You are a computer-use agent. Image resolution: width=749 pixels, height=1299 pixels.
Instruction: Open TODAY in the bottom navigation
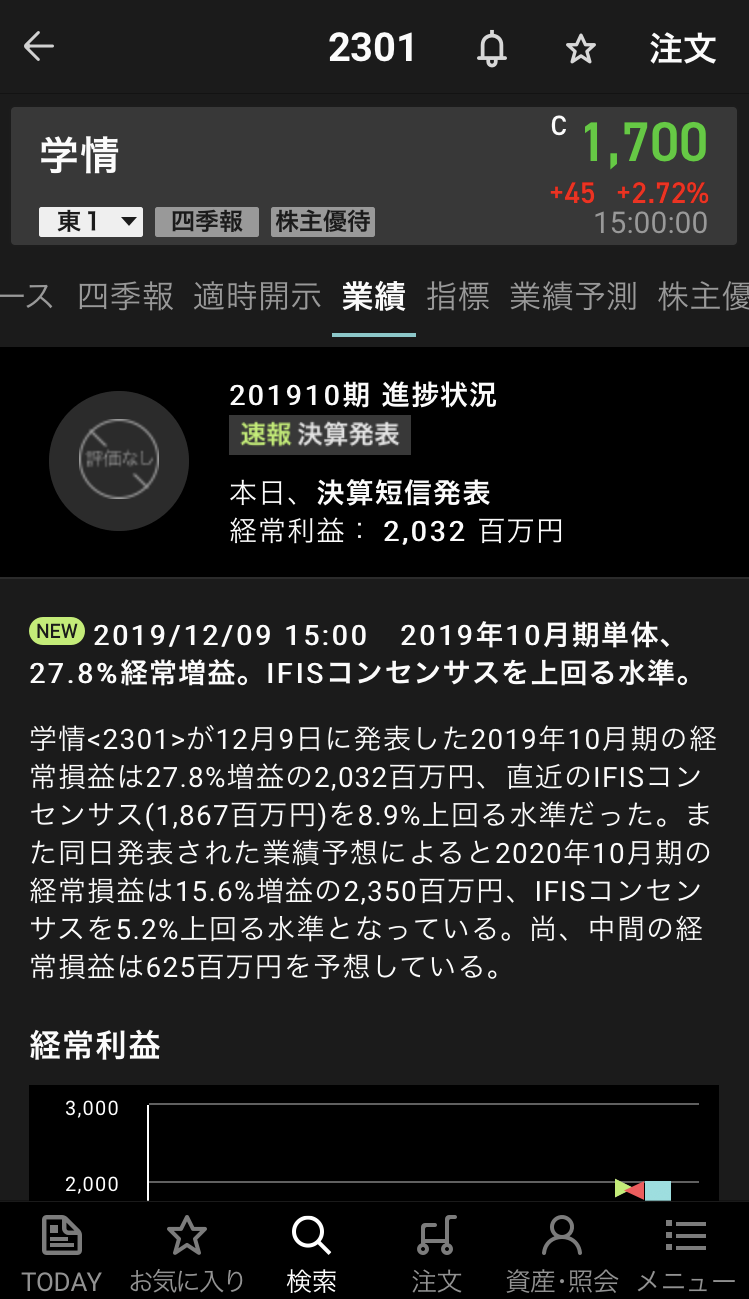click(x=62, y=1253)
